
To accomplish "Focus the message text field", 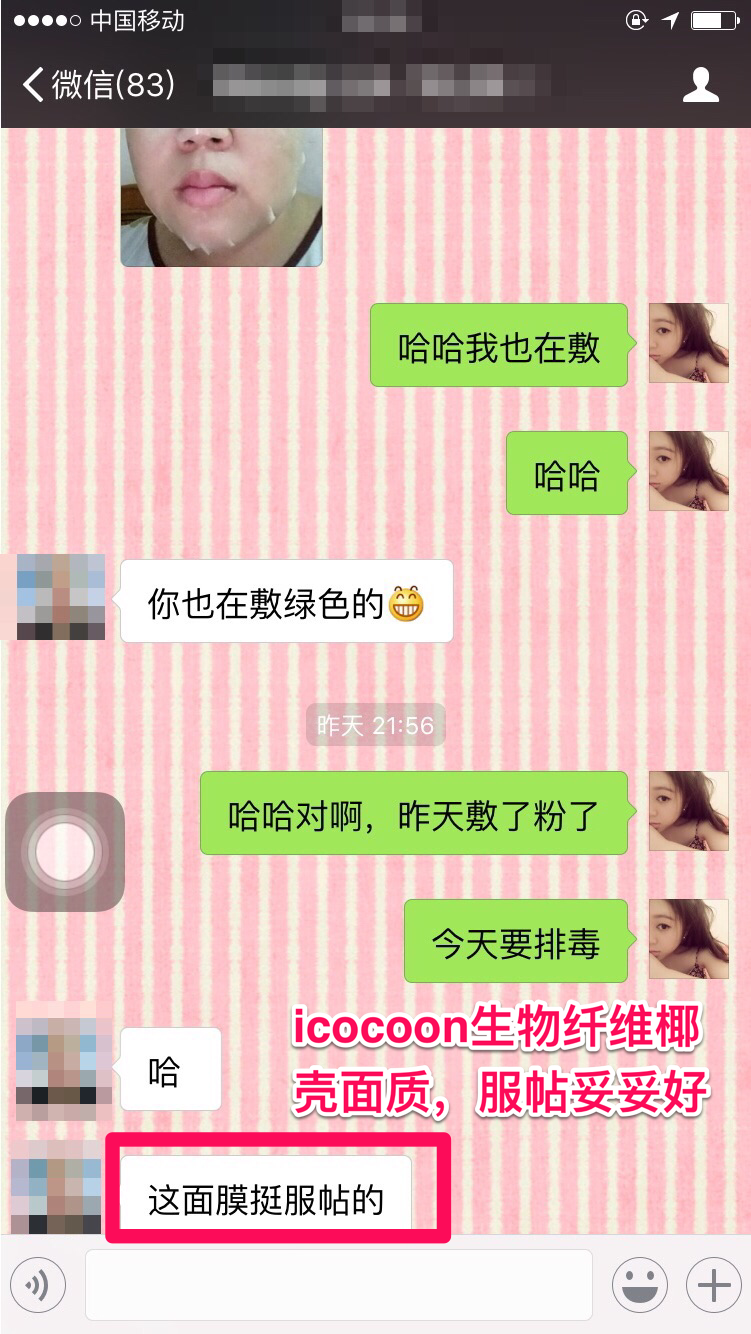I will point(338,1284).
